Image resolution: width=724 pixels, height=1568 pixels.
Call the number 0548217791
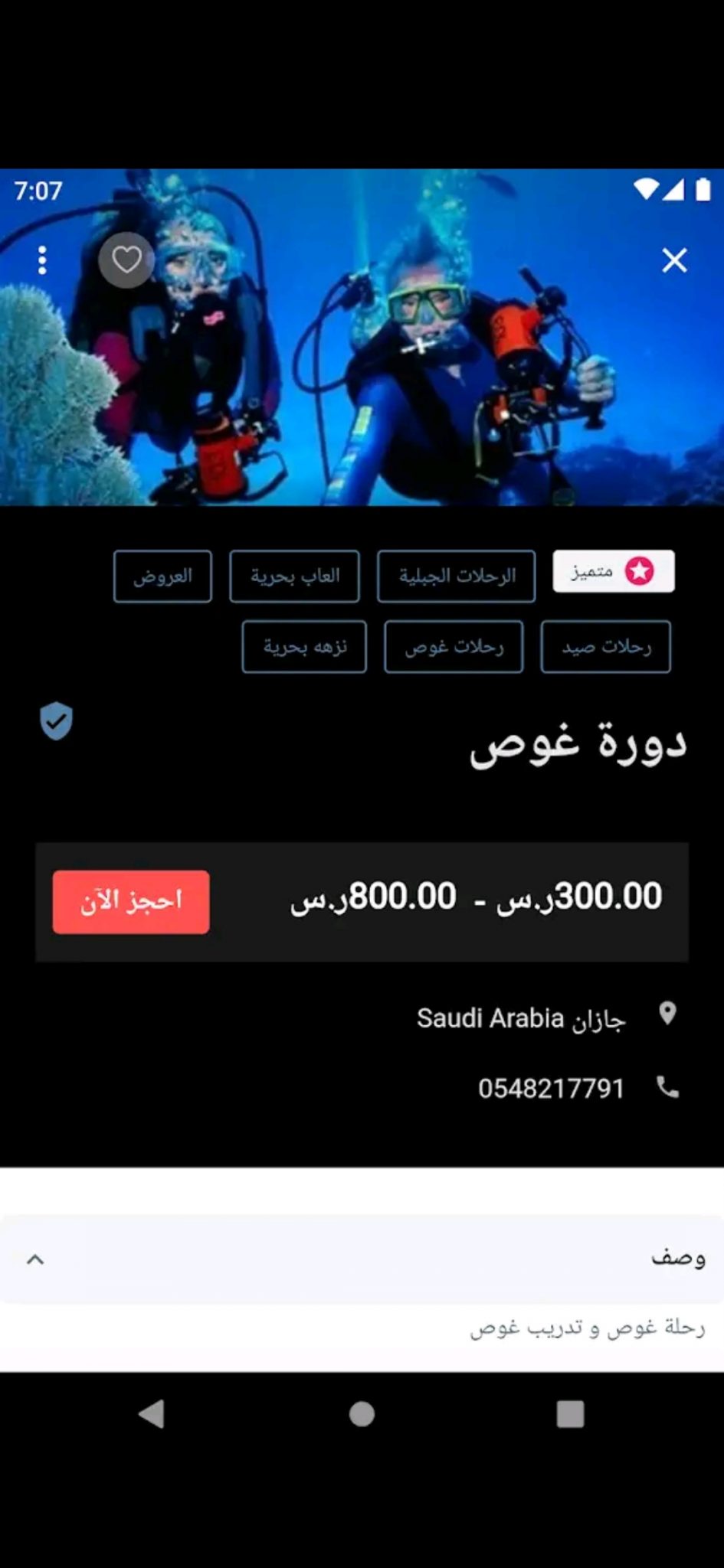point(552,1088)
